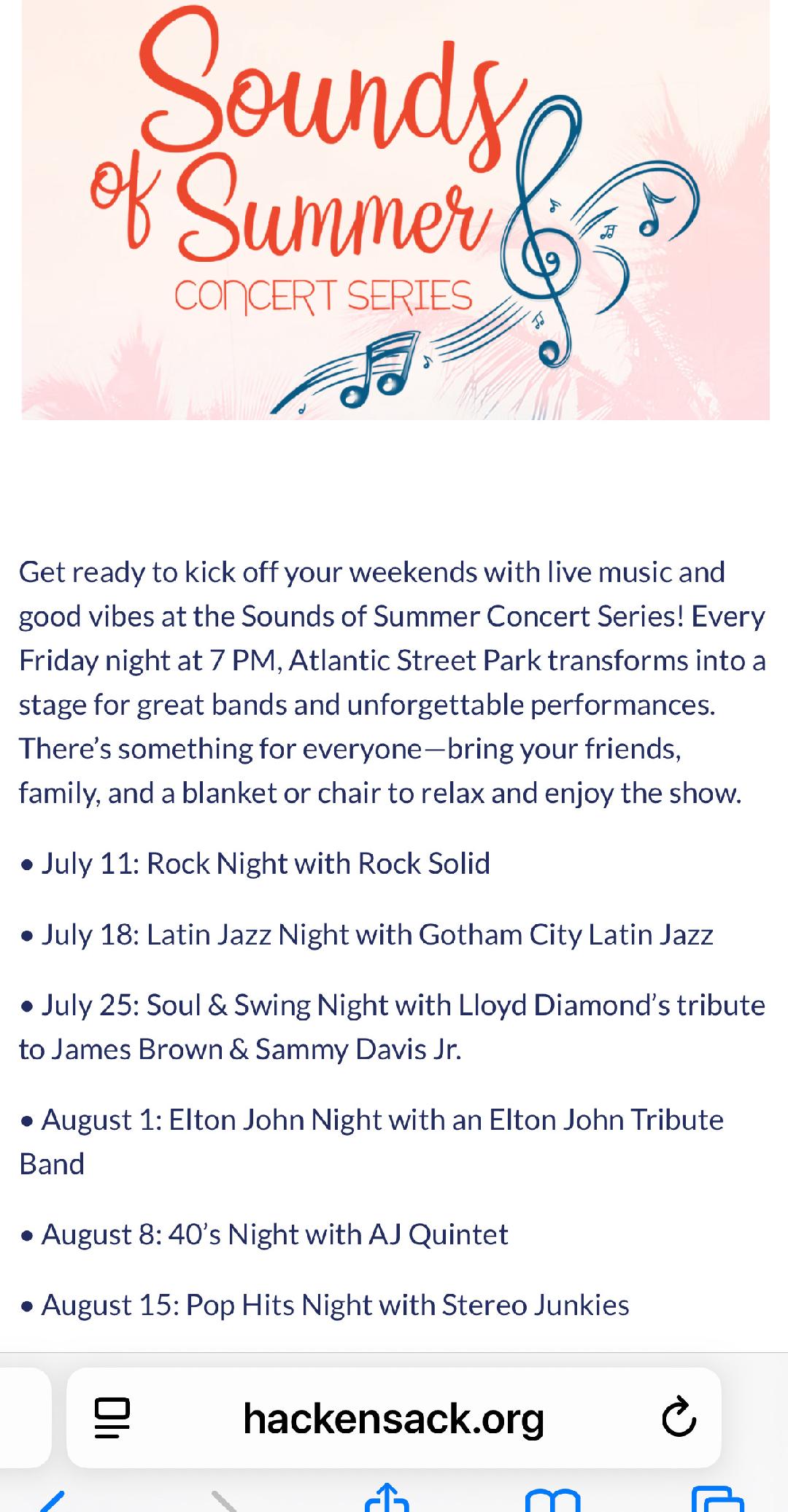This screenshot has width=788, height=1512.
Task: Share this page
Action: pyautogui.click(x=387, y=1499)
